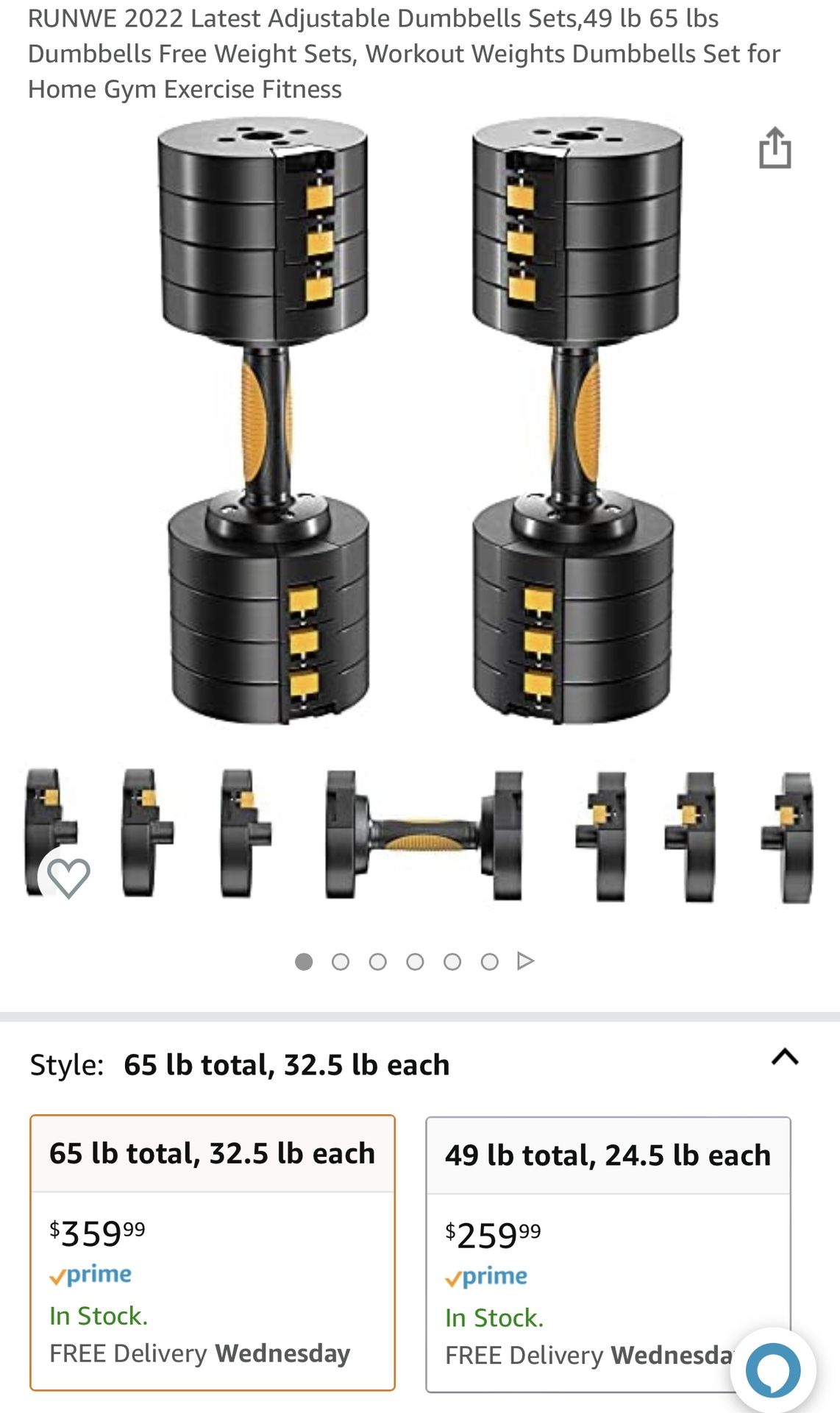The image size is (840, 1413).
Task: Share this dumbbell product listing
Action: (775, 149)
